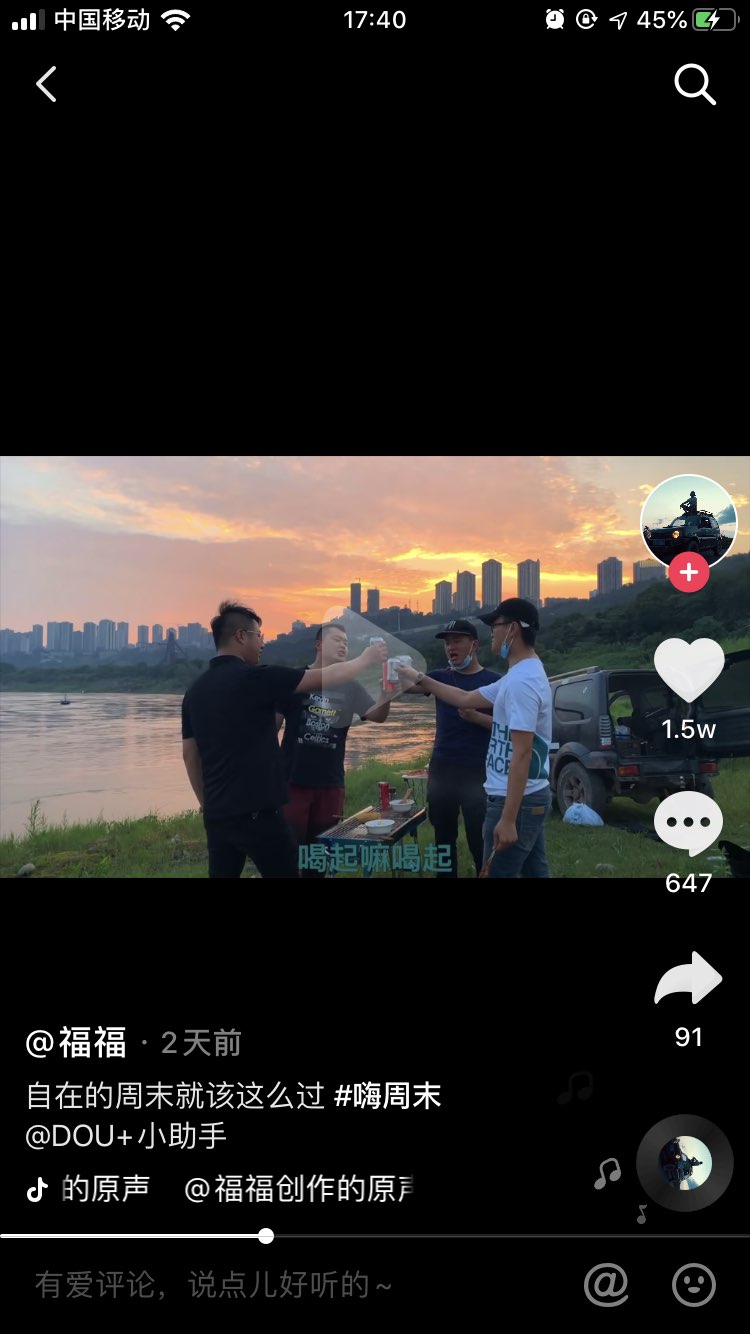Viewport: 750px width, 1334px height.
Task: Open the spinning music disc
Action: coord(685,1163)
